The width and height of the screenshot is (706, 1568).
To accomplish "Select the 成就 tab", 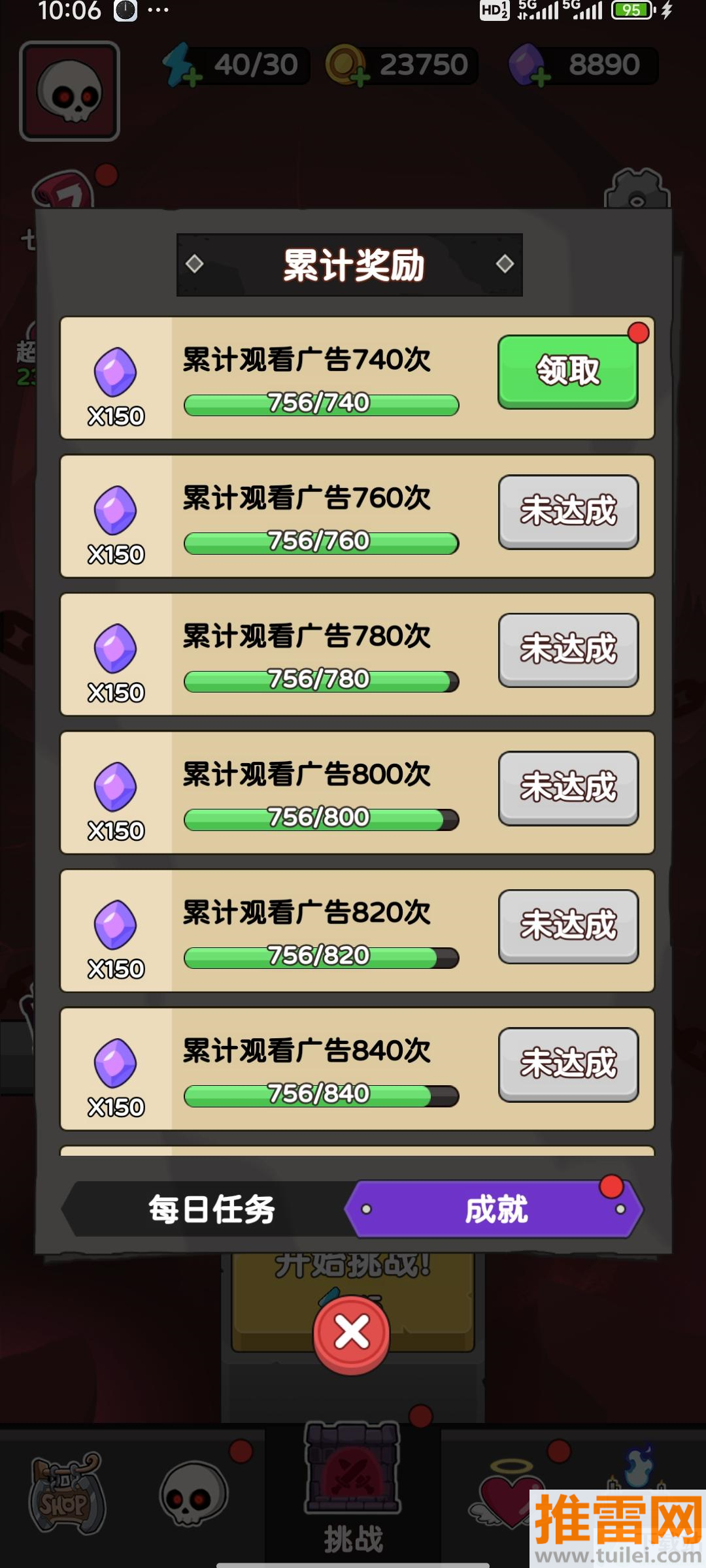I will click(495, 1209).
